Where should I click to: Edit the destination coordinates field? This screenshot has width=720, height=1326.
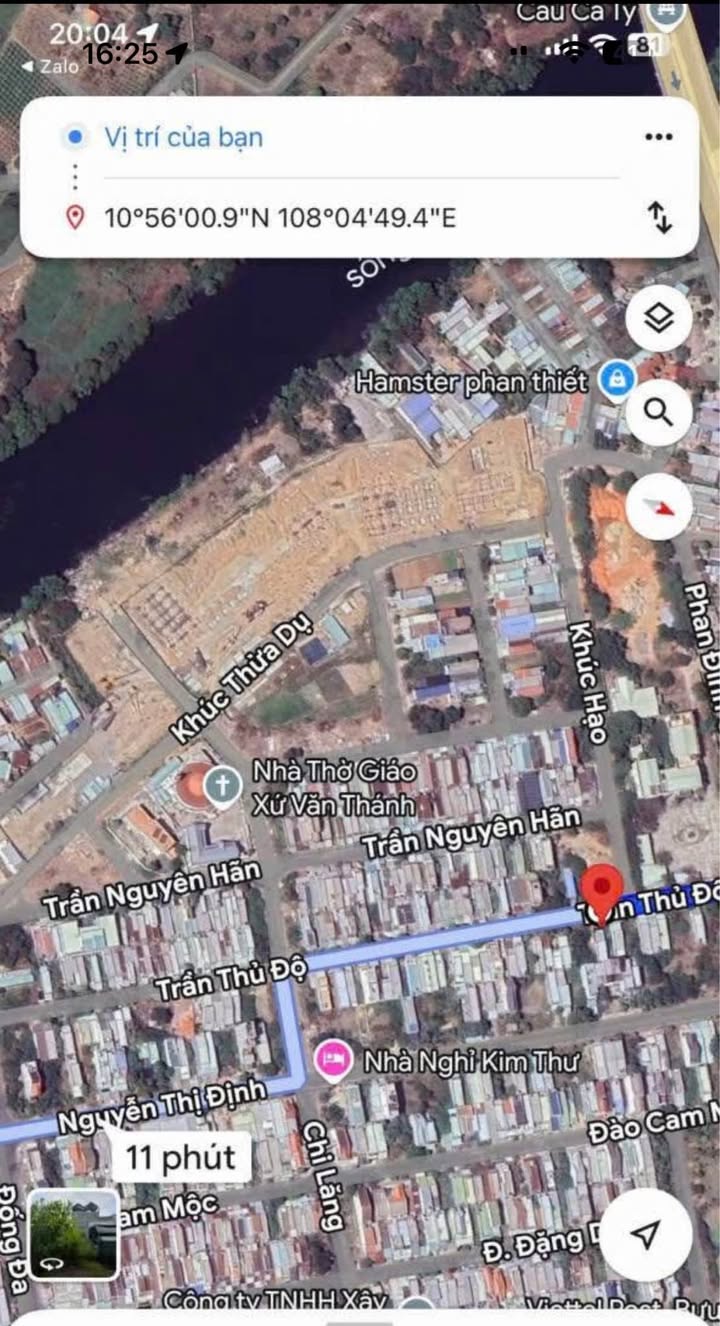coord(280,217)
